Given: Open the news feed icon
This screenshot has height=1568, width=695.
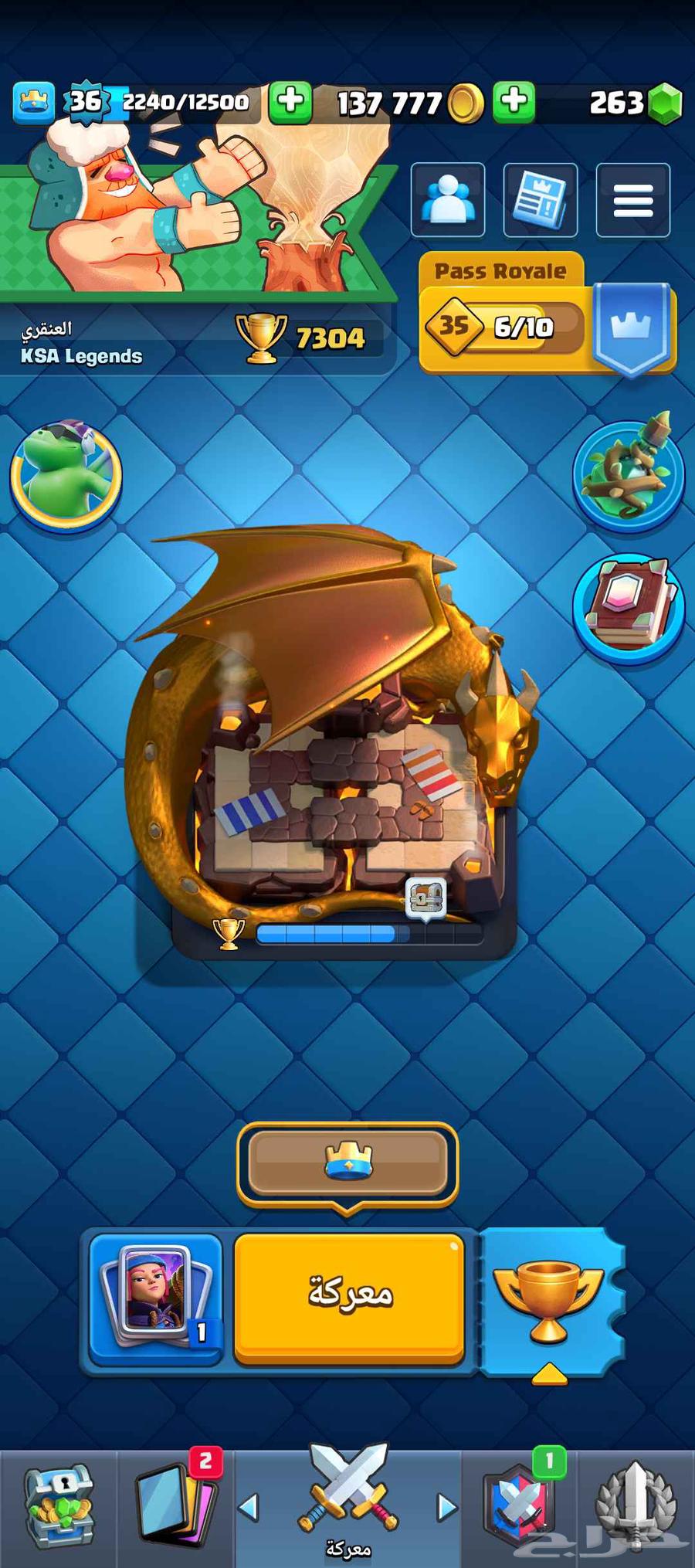Looking at the screenshot, I should 540,199.
